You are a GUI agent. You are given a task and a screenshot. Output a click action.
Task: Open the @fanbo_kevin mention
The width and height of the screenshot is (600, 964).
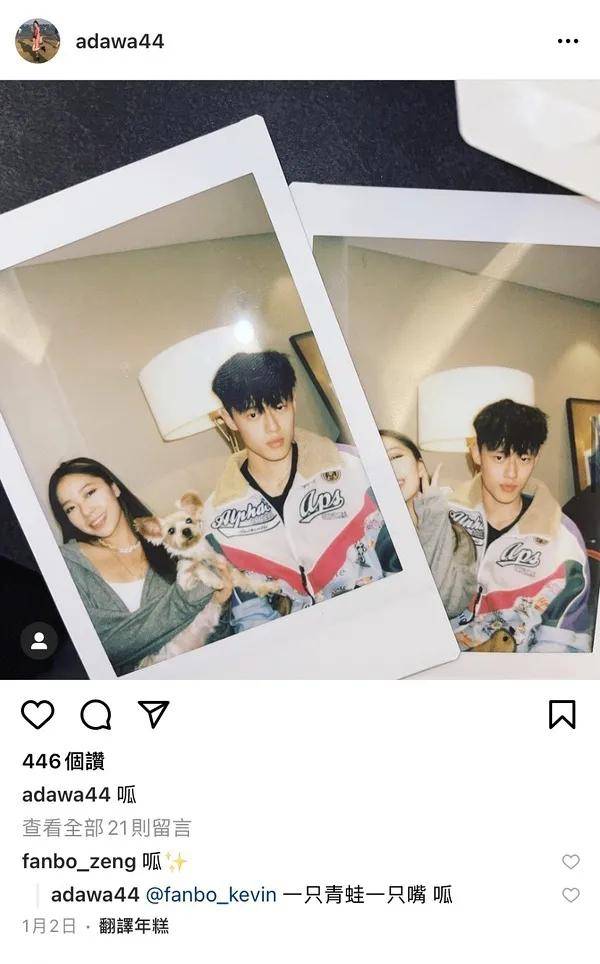[x=212, y=894]
